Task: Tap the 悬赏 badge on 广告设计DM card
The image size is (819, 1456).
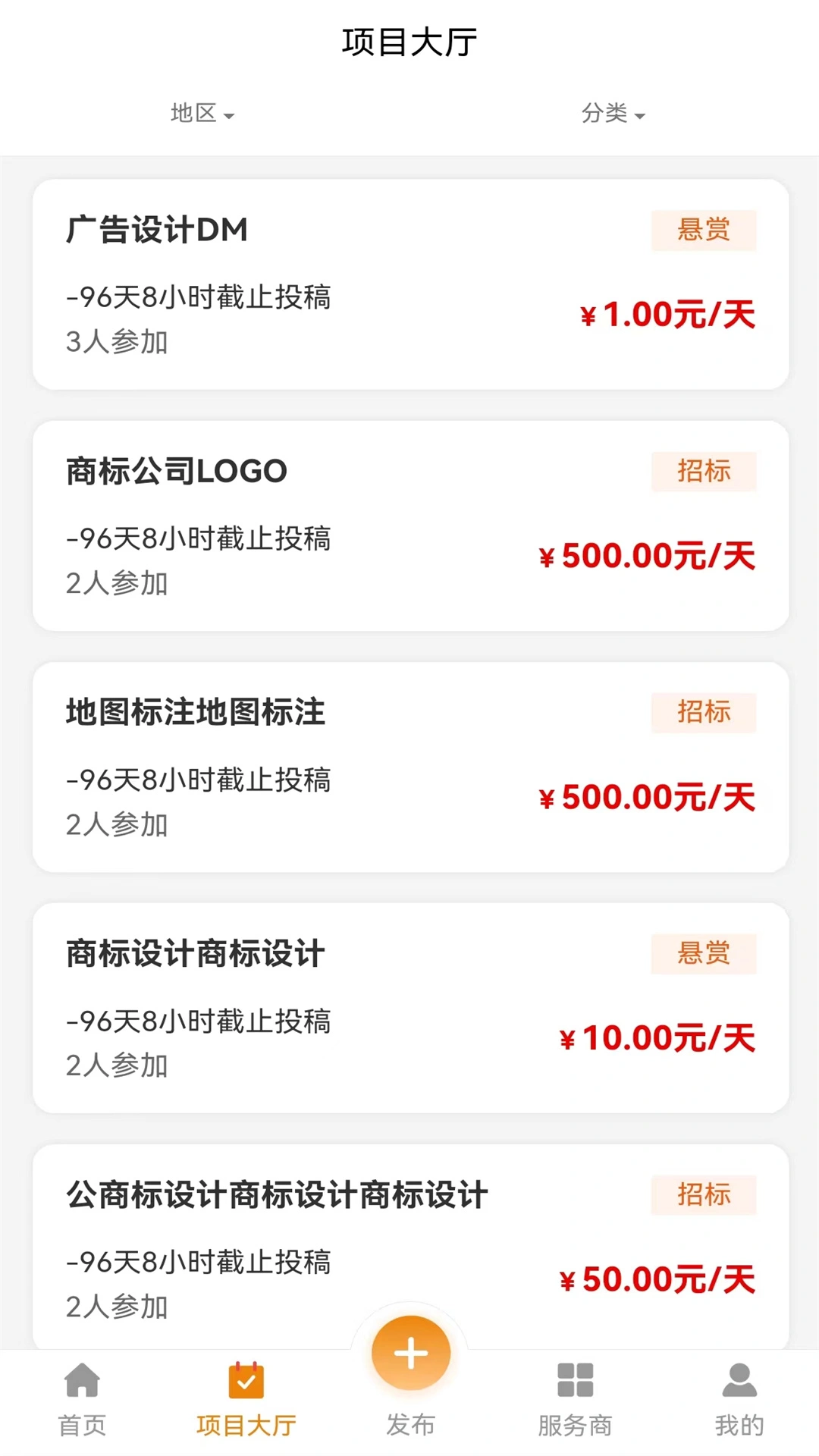Action: click(x=703, y=231)
